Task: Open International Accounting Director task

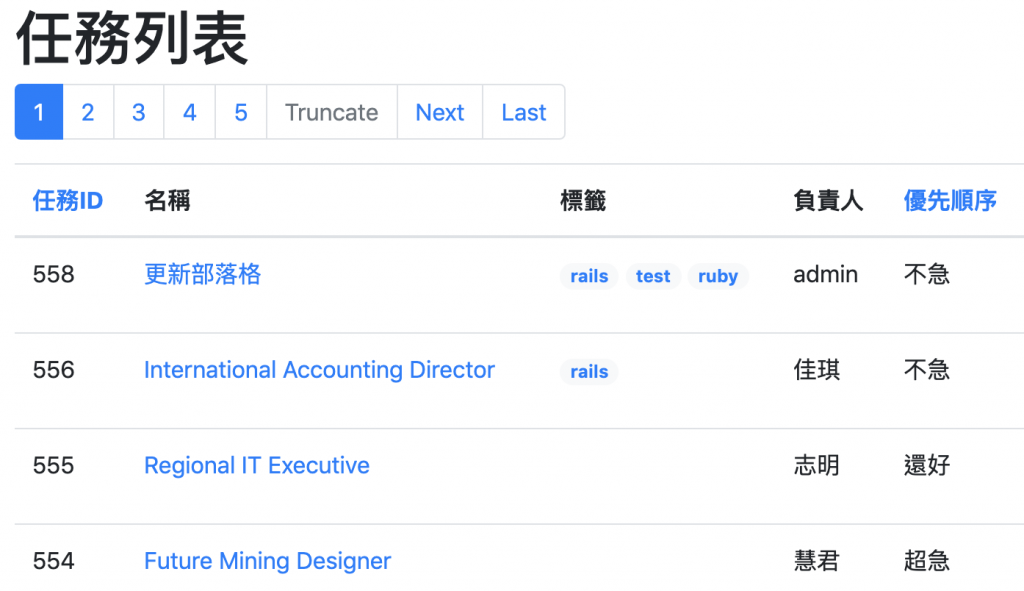Action: pos(319,370)
